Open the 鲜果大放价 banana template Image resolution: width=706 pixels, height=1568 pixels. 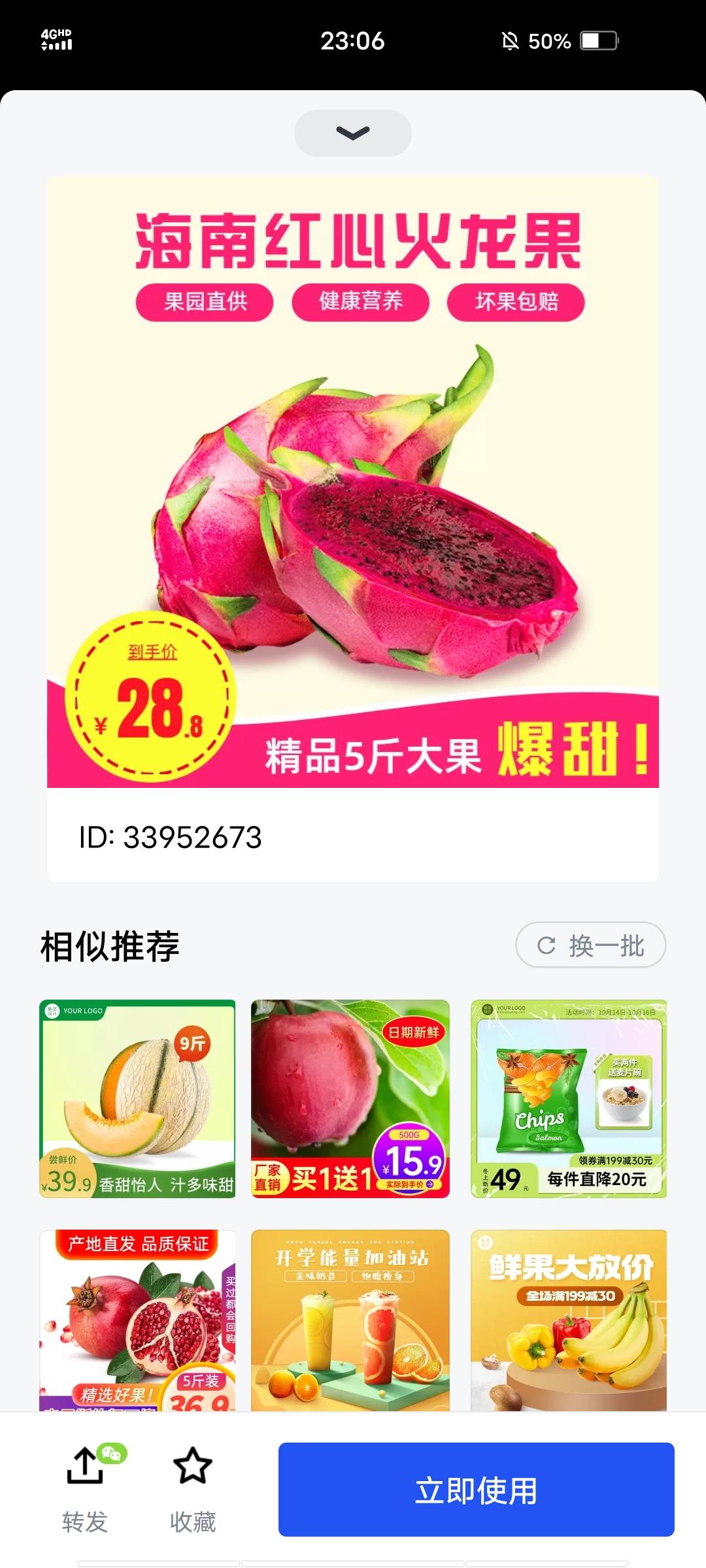coord(568,1320)
